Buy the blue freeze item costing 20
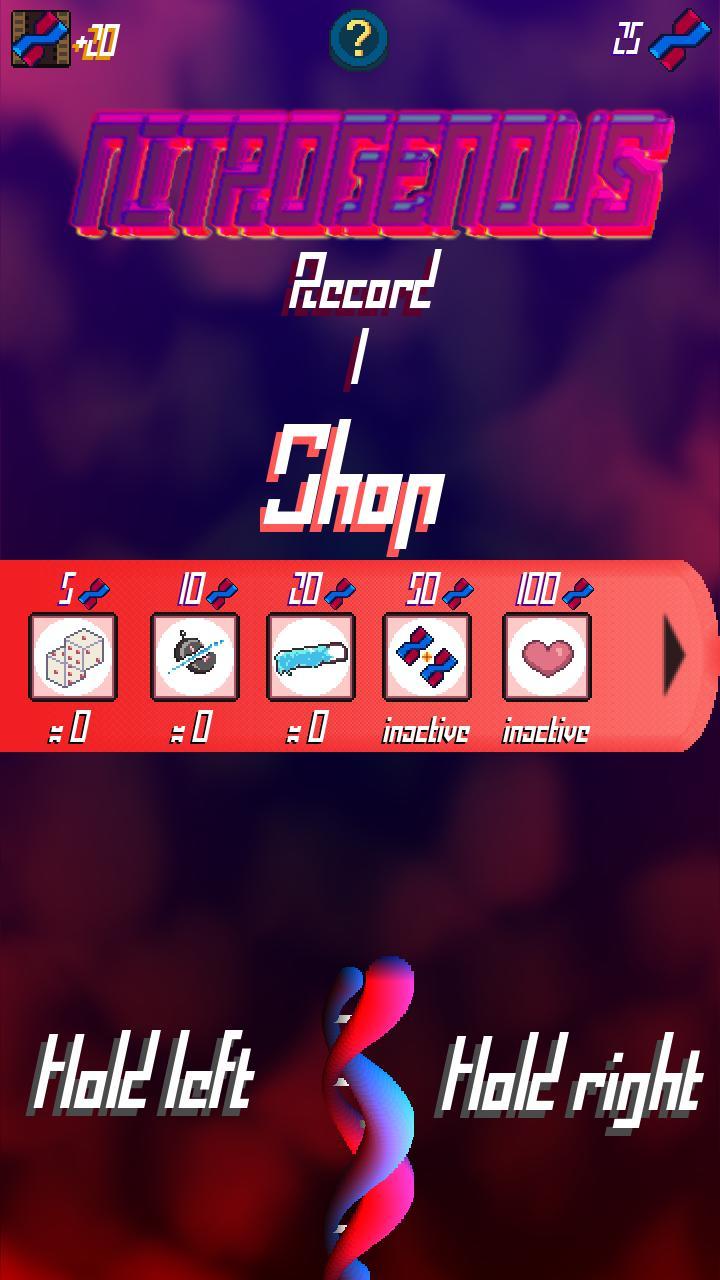720x1280 pixels. click(x=310, y=657)
